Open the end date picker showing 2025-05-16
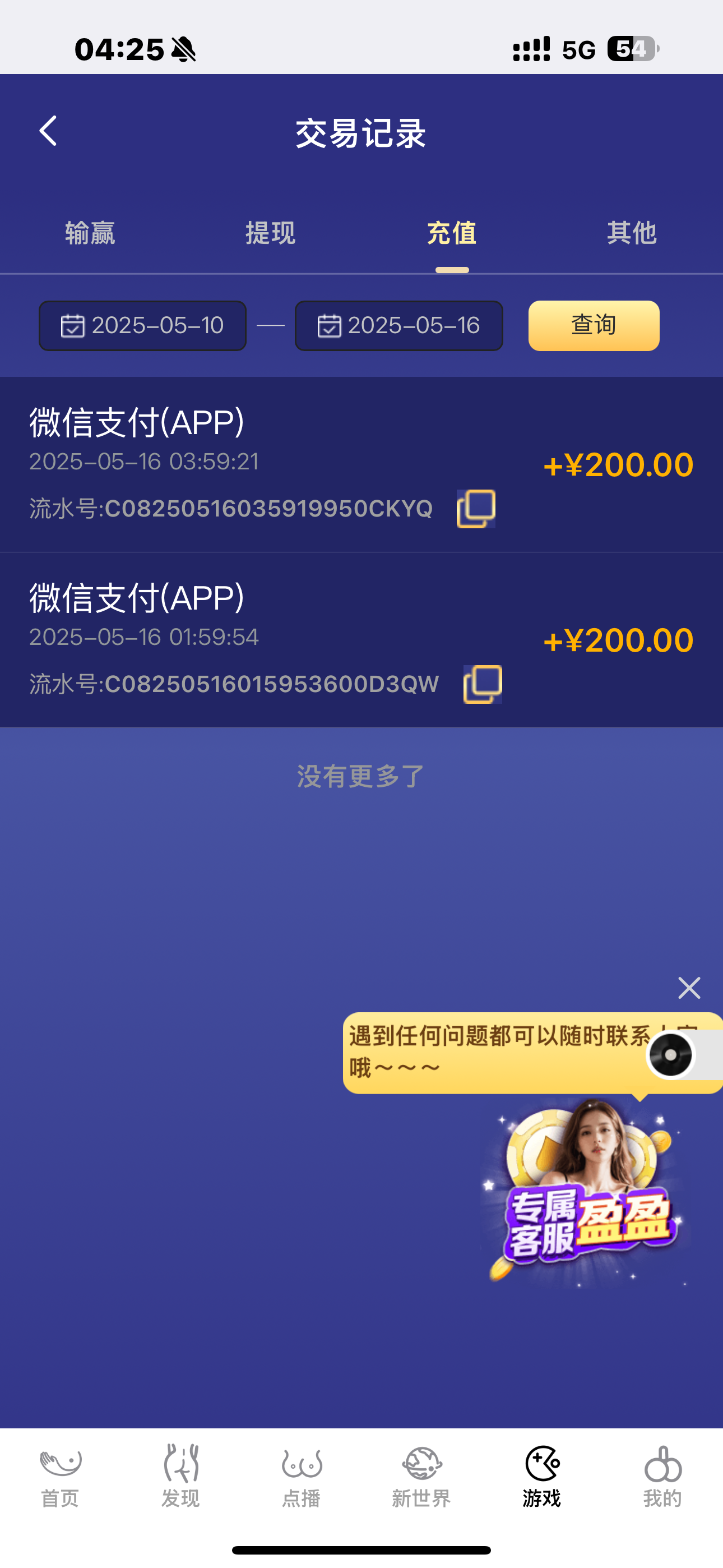This screenshot has width=723, height=1568. click(x=398, y=326)
